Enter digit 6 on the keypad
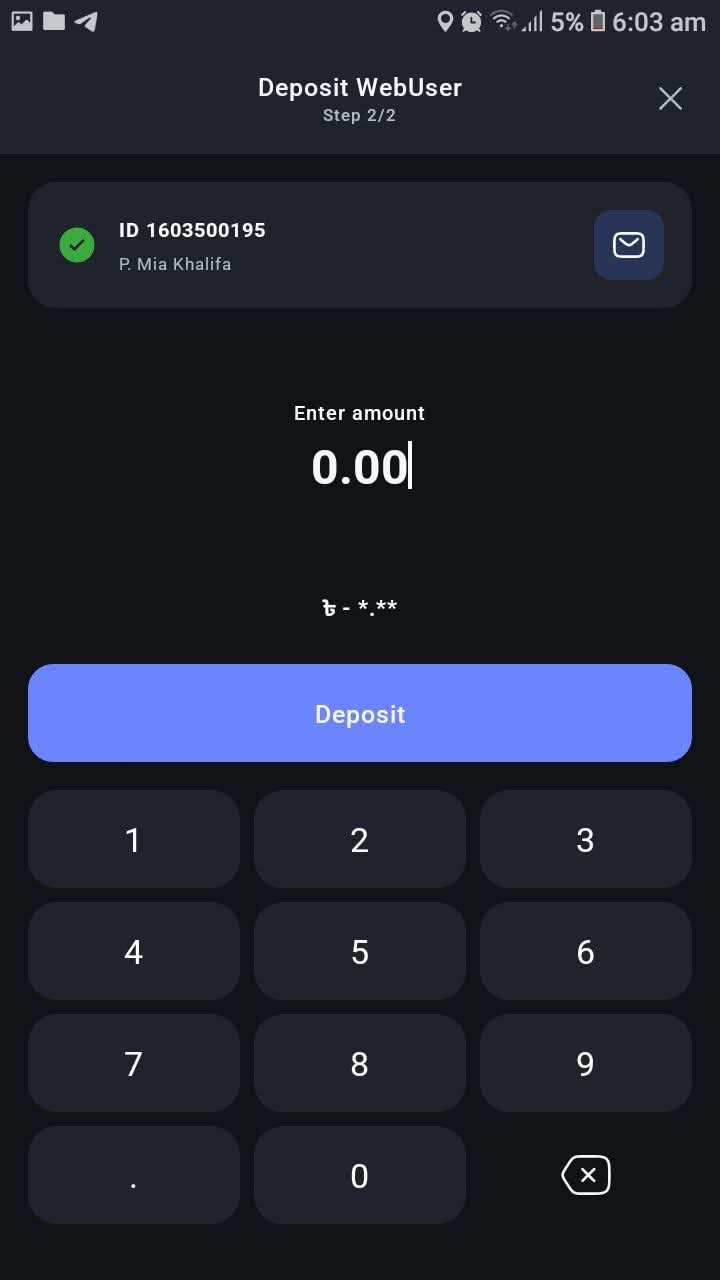 586,951
